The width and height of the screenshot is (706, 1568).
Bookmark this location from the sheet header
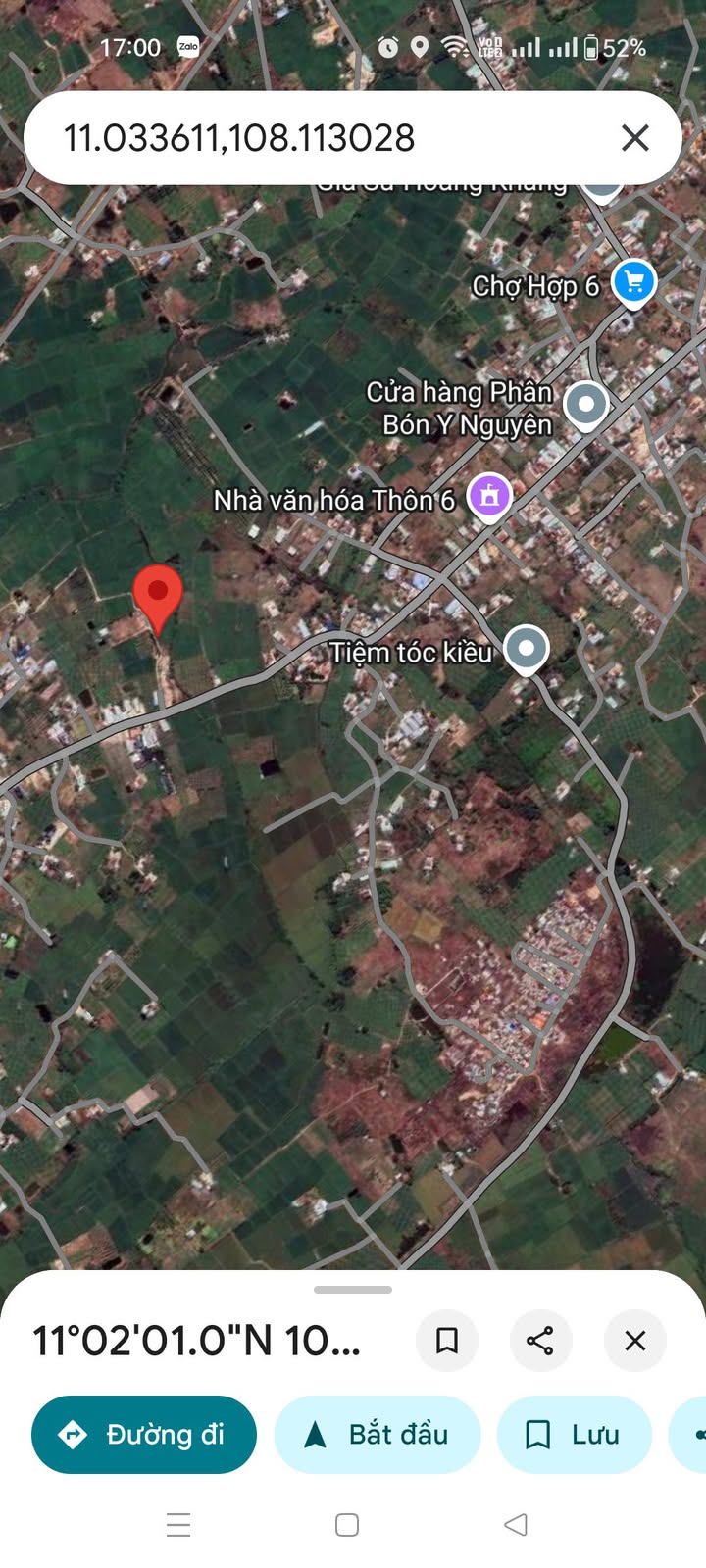(447, 1340)
